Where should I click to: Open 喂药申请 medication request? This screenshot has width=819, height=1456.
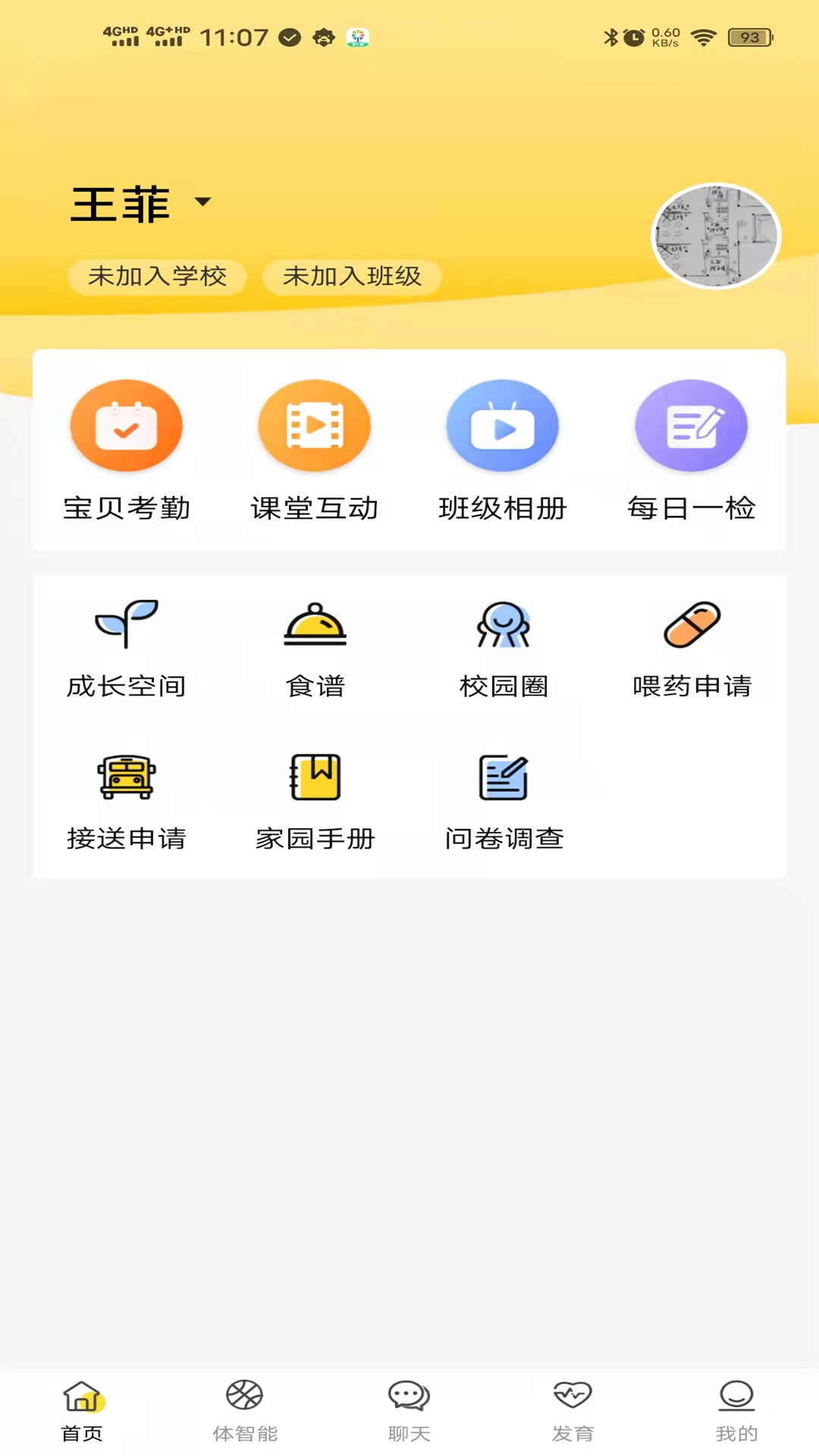[692, 648]
